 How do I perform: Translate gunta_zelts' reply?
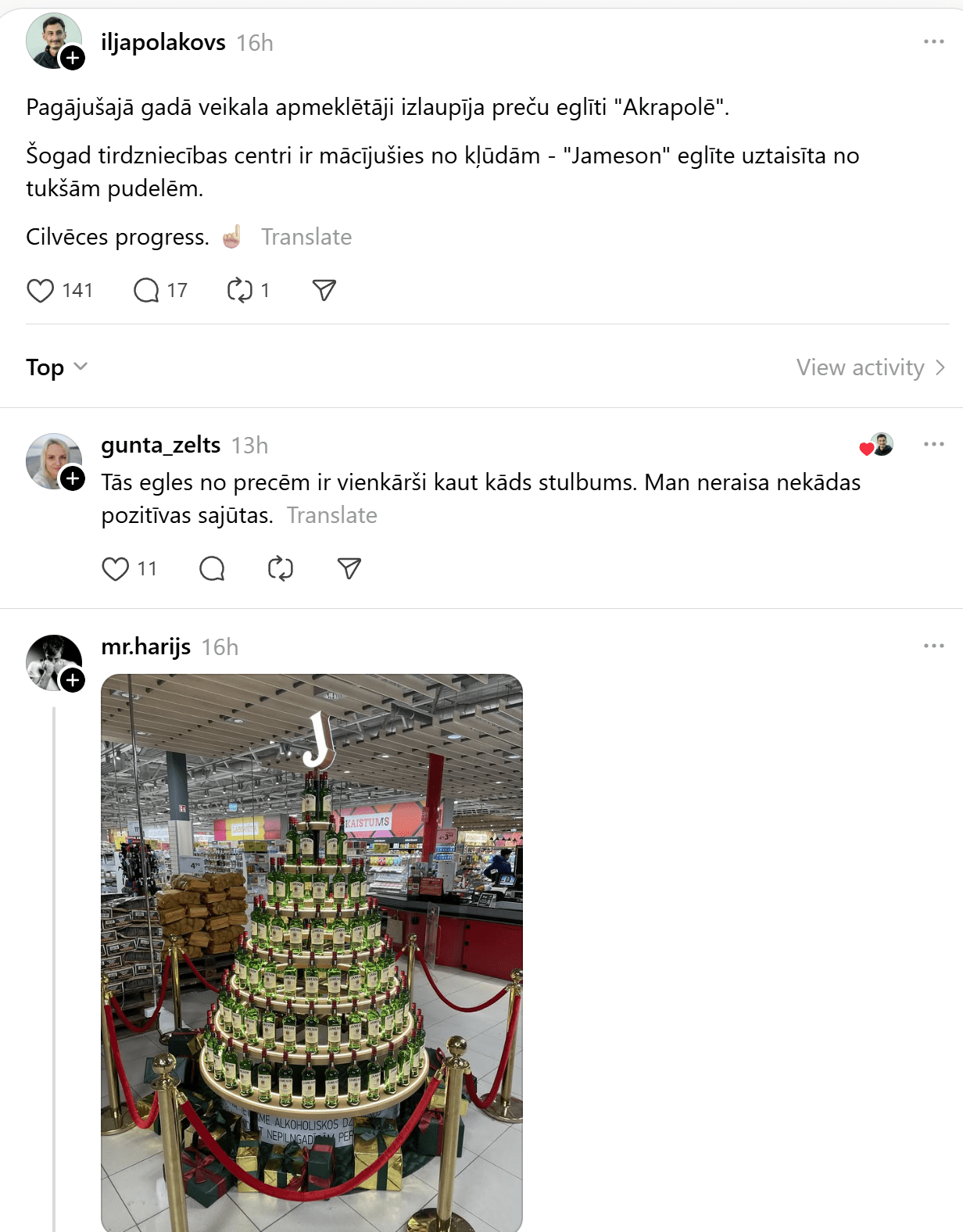click(x=331, y=516)
